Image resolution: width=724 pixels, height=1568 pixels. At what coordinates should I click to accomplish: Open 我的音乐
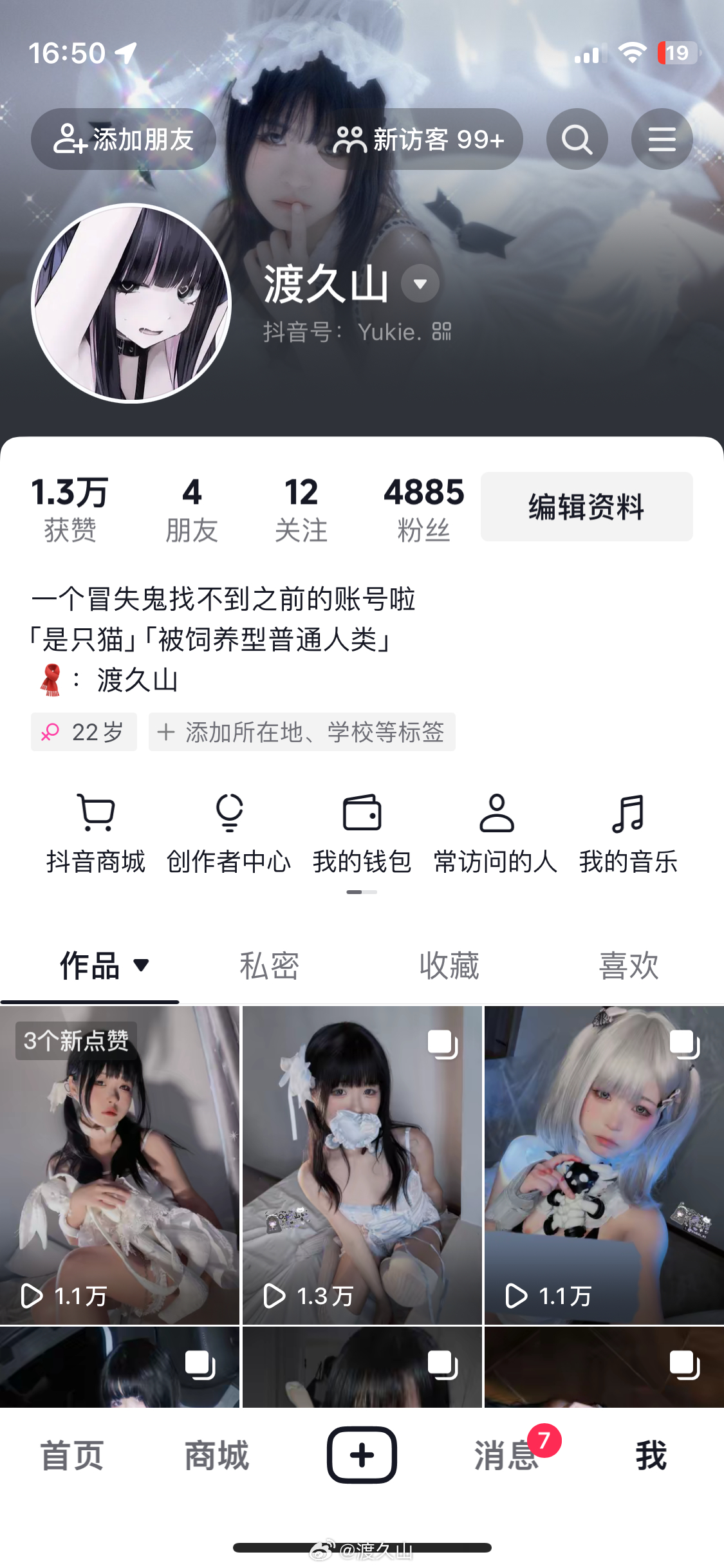click(x=628, y=834)
